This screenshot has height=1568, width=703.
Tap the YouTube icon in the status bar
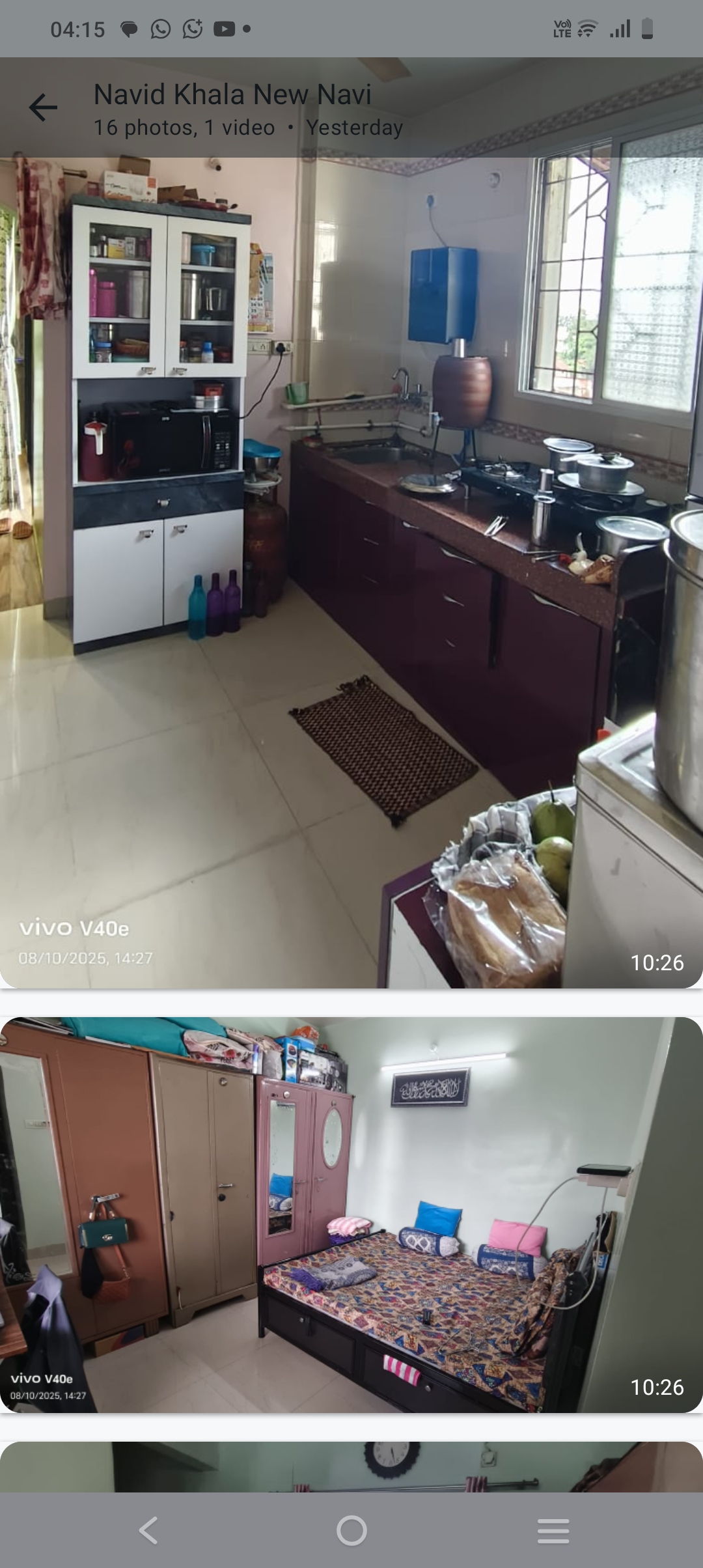[x=225, y=29]
